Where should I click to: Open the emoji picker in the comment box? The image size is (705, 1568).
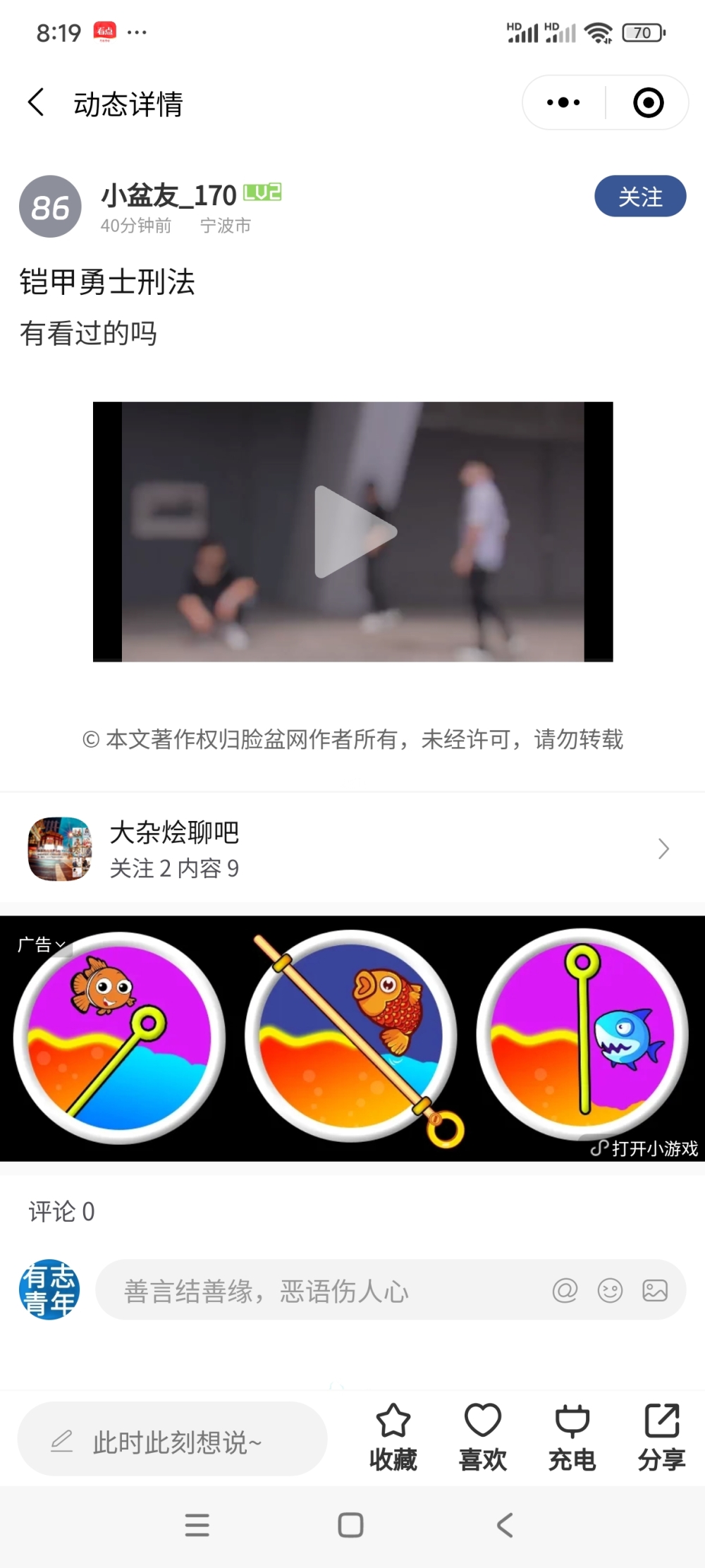[x=610, y=1291]
